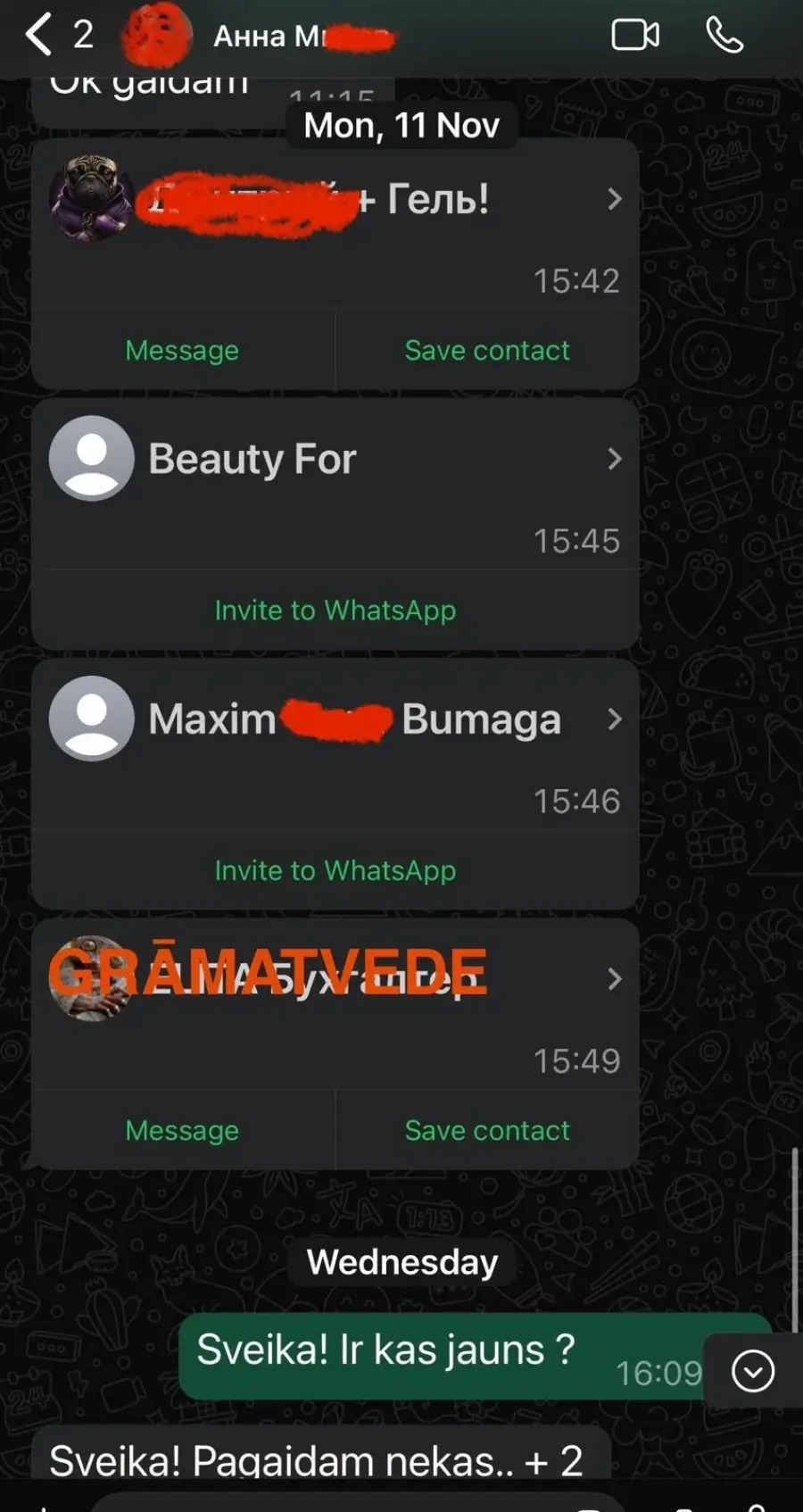Image resolution: width=803 pixels, height=1512 pixels.
Task: Open the Beauty For contact card
Action: 335,485
